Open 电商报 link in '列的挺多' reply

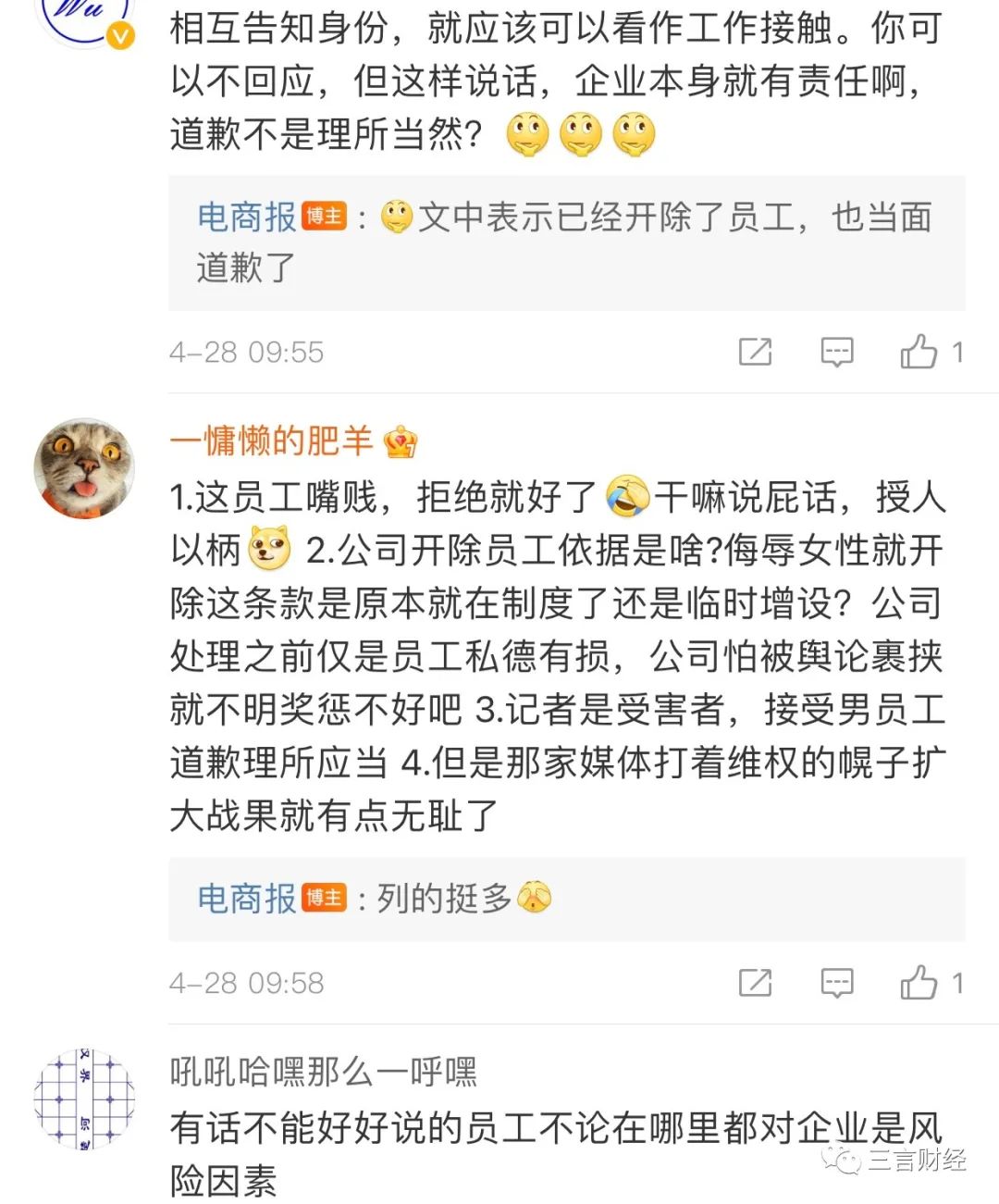click(246, 898)
